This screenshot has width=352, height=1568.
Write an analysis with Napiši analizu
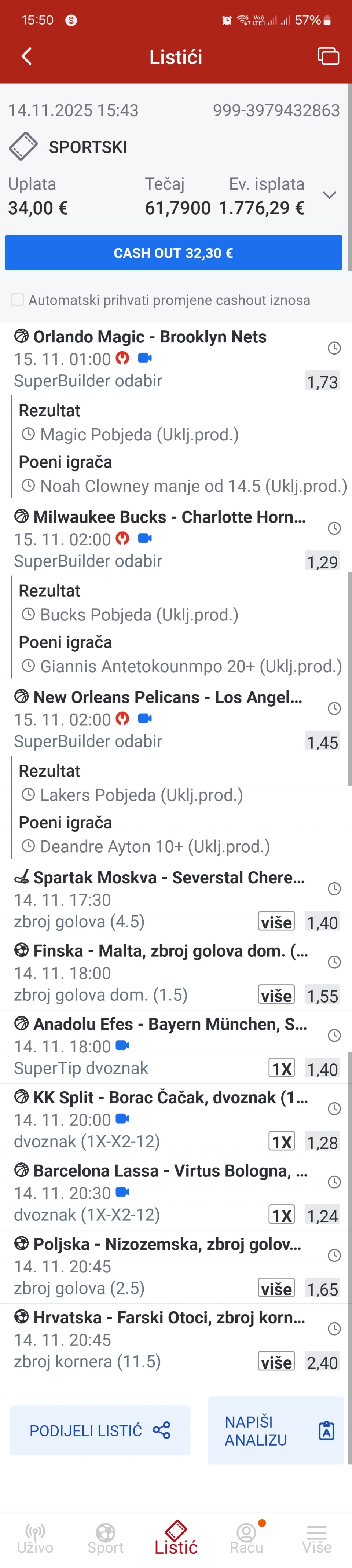276,1430
